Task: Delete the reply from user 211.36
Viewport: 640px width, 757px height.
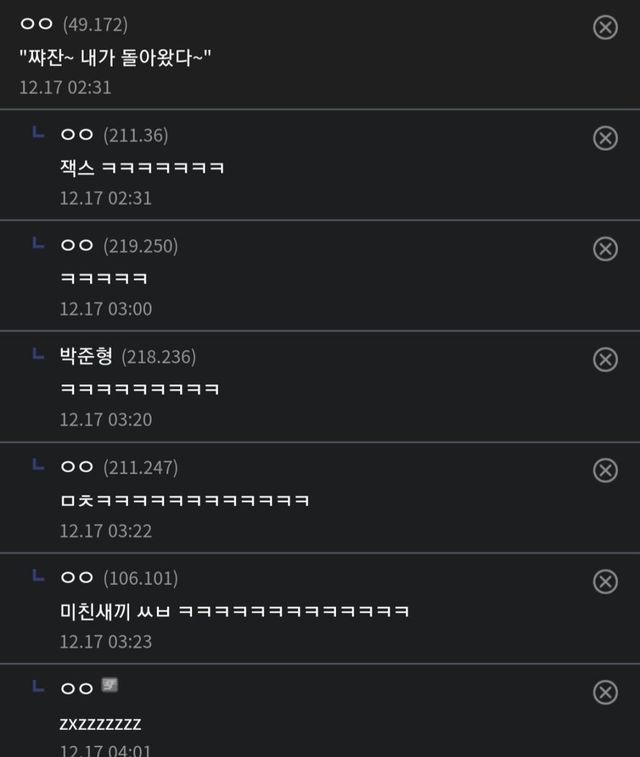Action: (x=605, y=138)
